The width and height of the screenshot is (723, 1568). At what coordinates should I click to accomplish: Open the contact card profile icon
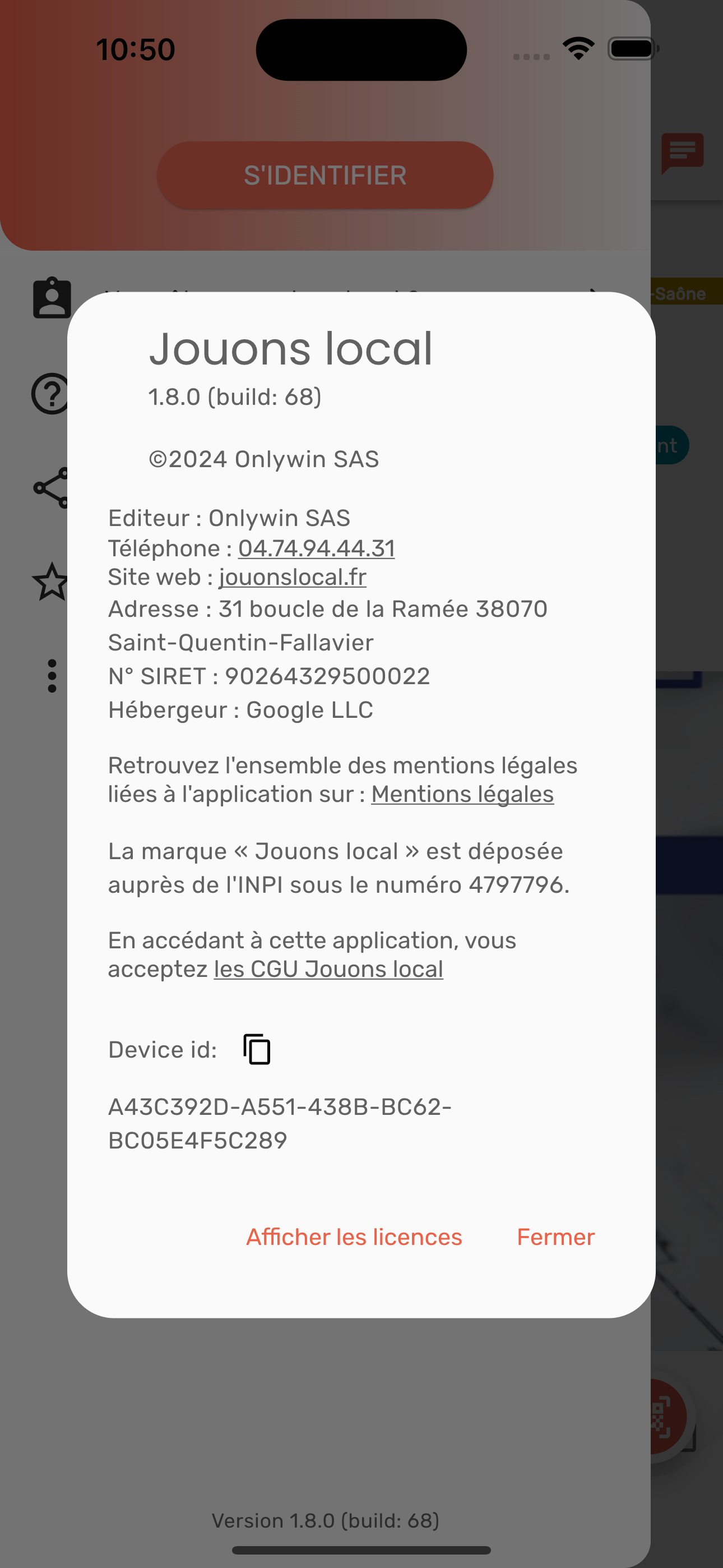coord(51,298)
